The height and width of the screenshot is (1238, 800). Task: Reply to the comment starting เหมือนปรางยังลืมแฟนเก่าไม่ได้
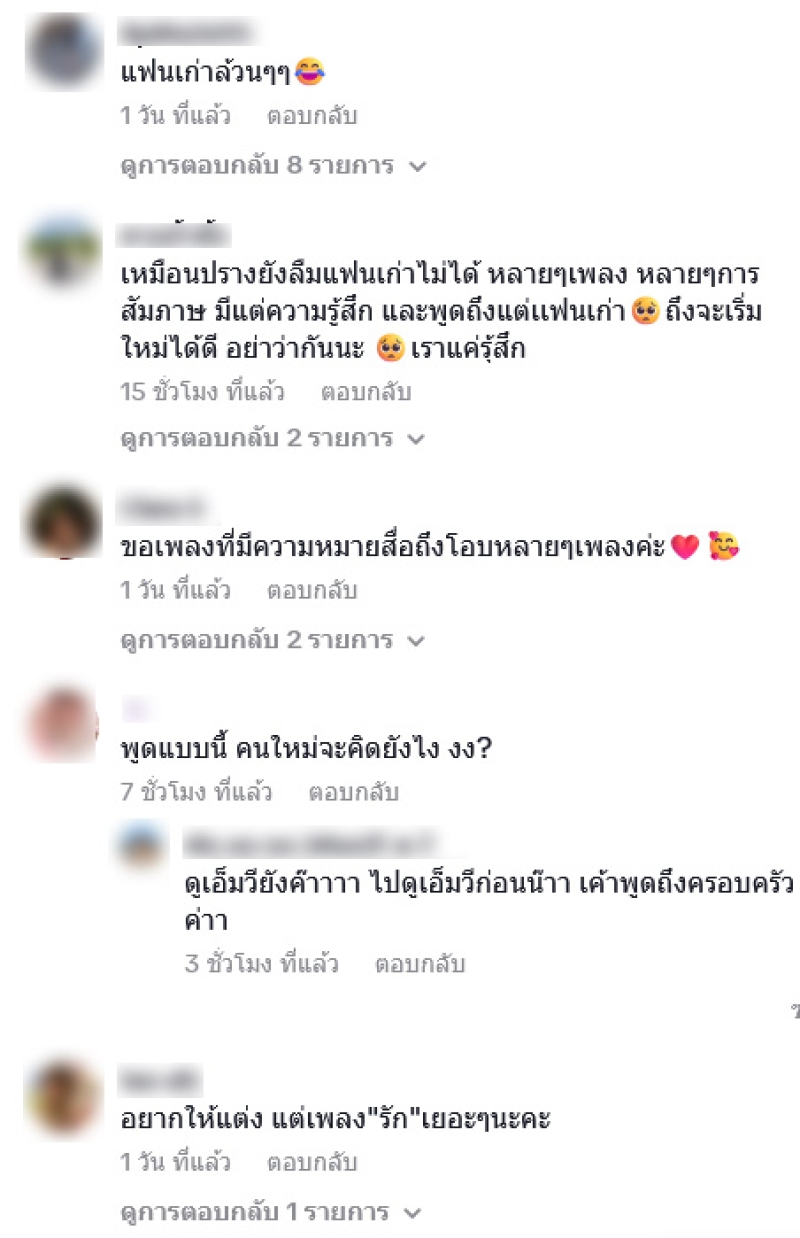click(365, 393)
